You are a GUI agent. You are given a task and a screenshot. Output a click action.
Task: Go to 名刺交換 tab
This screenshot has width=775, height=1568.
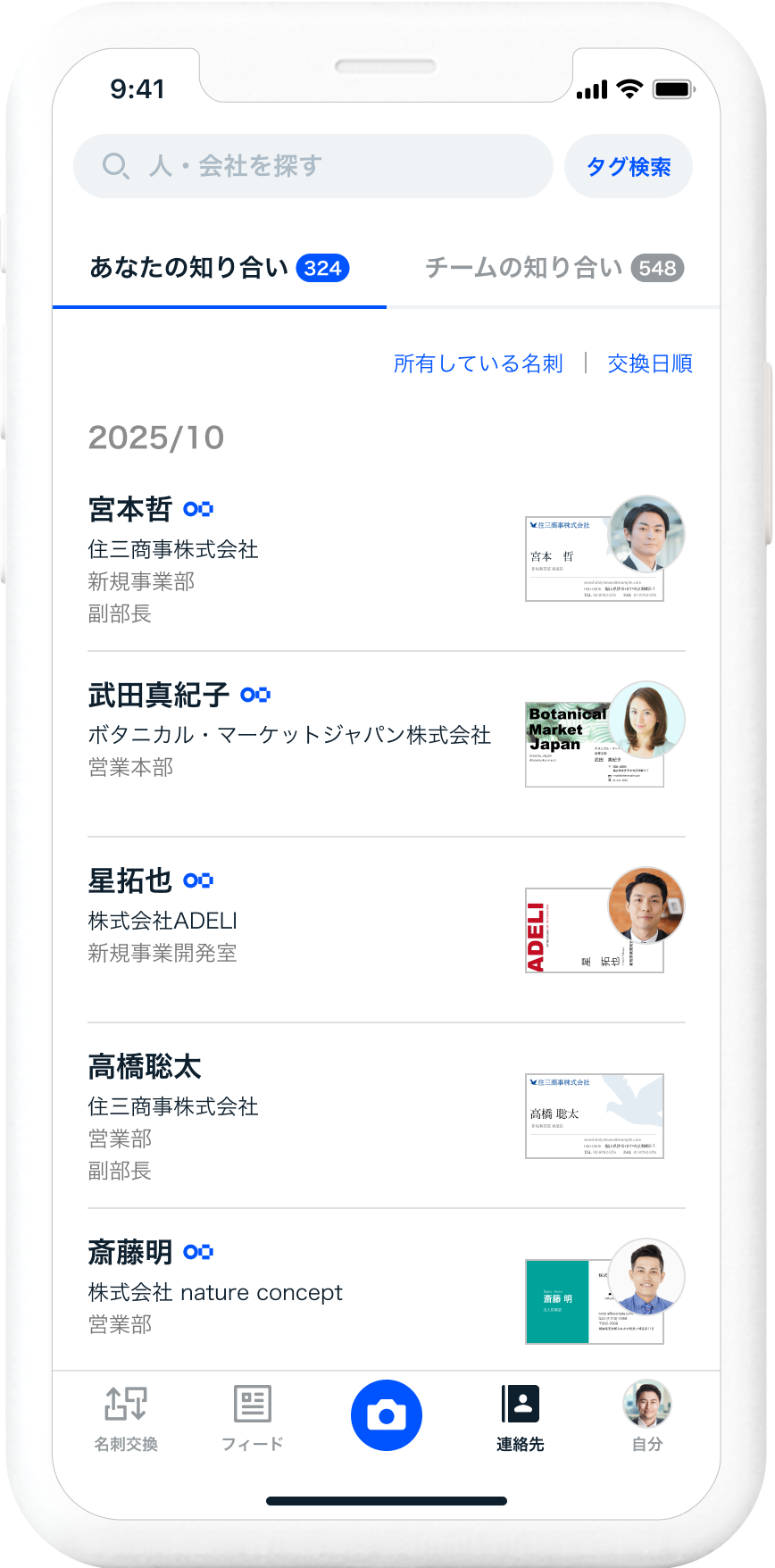coord(126,1417)
